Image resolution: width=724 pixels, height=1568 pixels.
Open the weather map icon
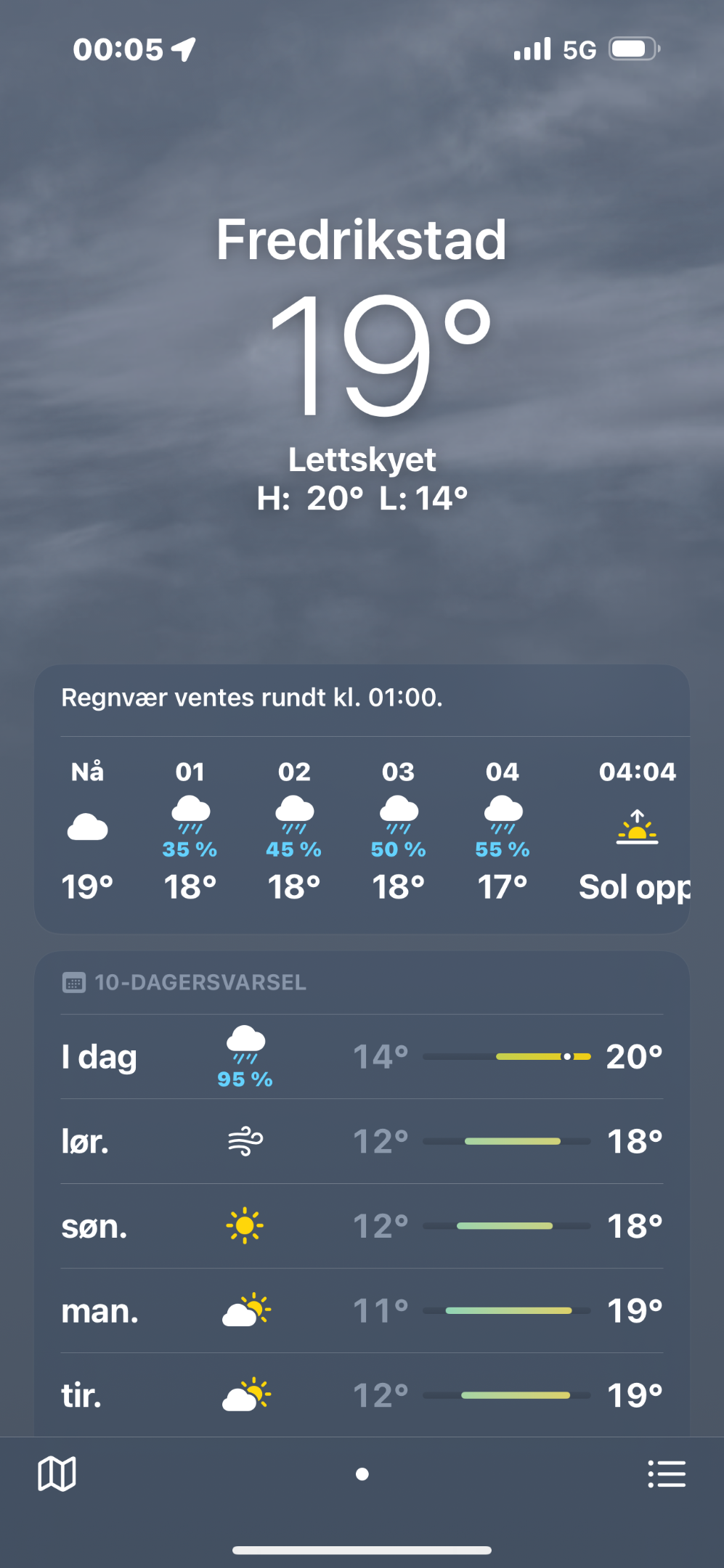[57, 1474]
